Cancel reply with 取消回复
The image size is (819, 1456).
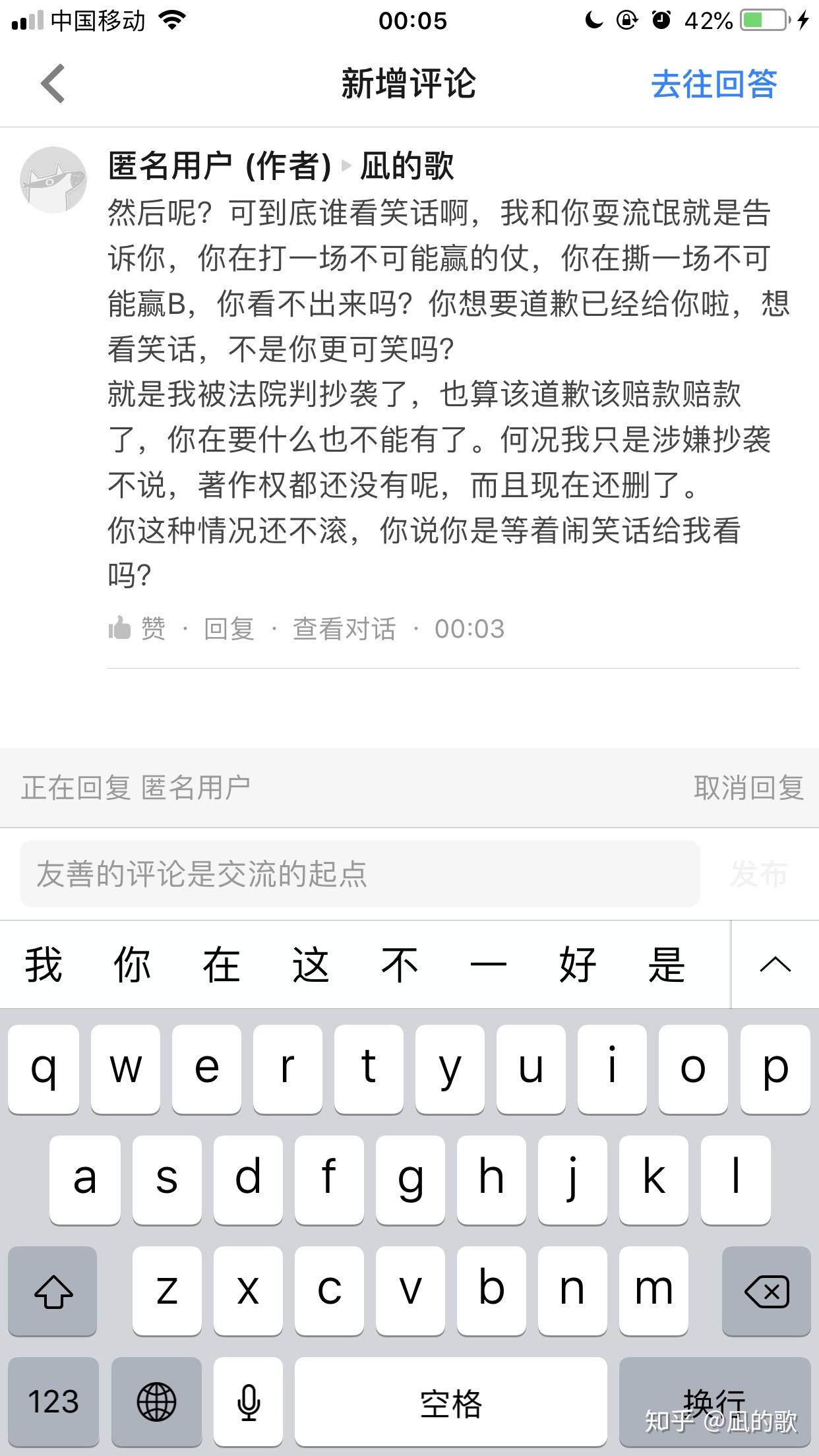point(748,787)
